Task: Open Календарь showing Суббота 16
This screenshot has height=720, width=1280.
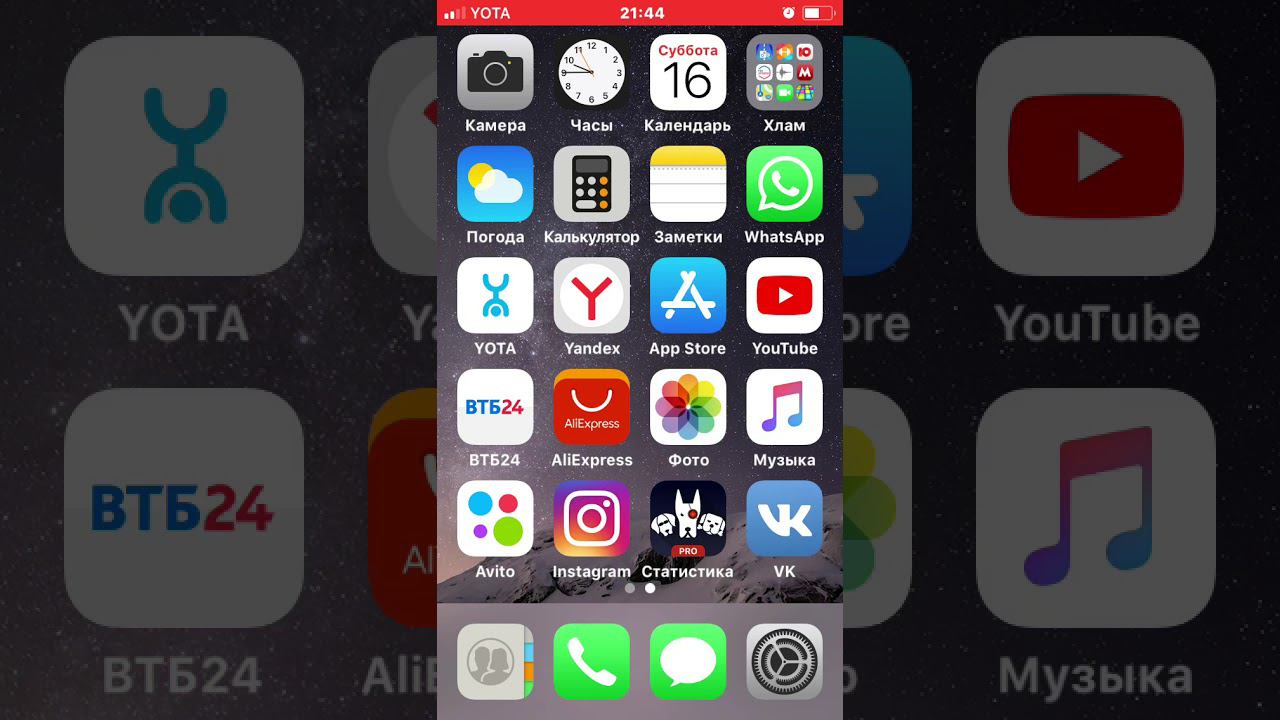Action: tap(688, 72)
